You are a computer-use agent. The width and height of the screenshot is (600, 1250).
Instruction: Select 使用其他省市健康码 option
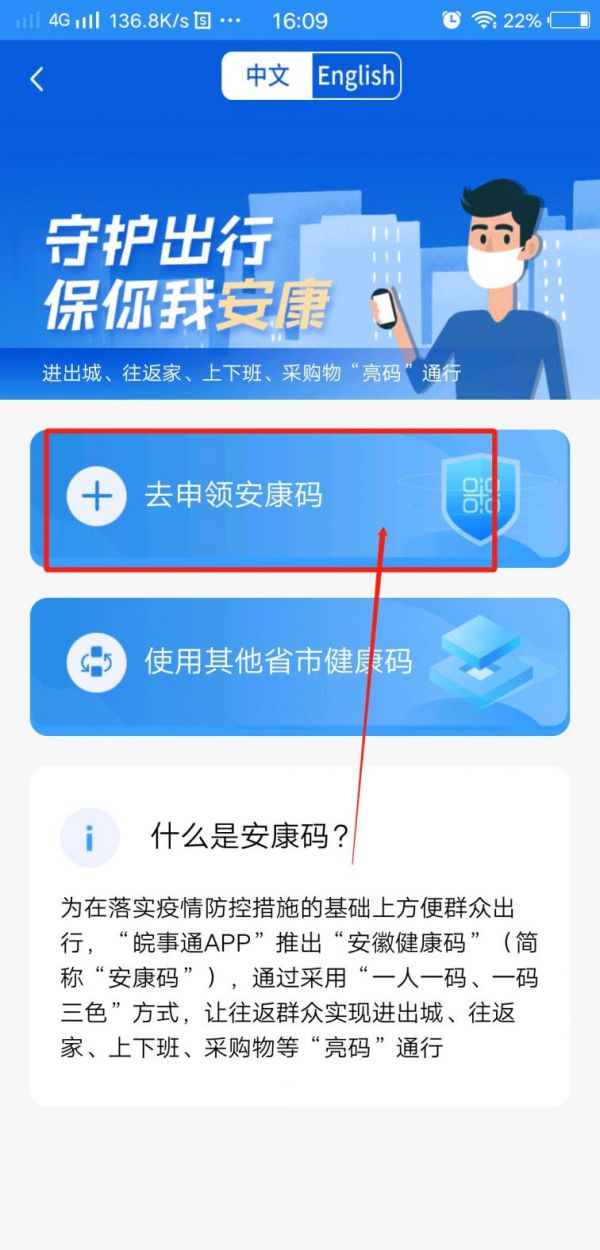coord(299,664)
